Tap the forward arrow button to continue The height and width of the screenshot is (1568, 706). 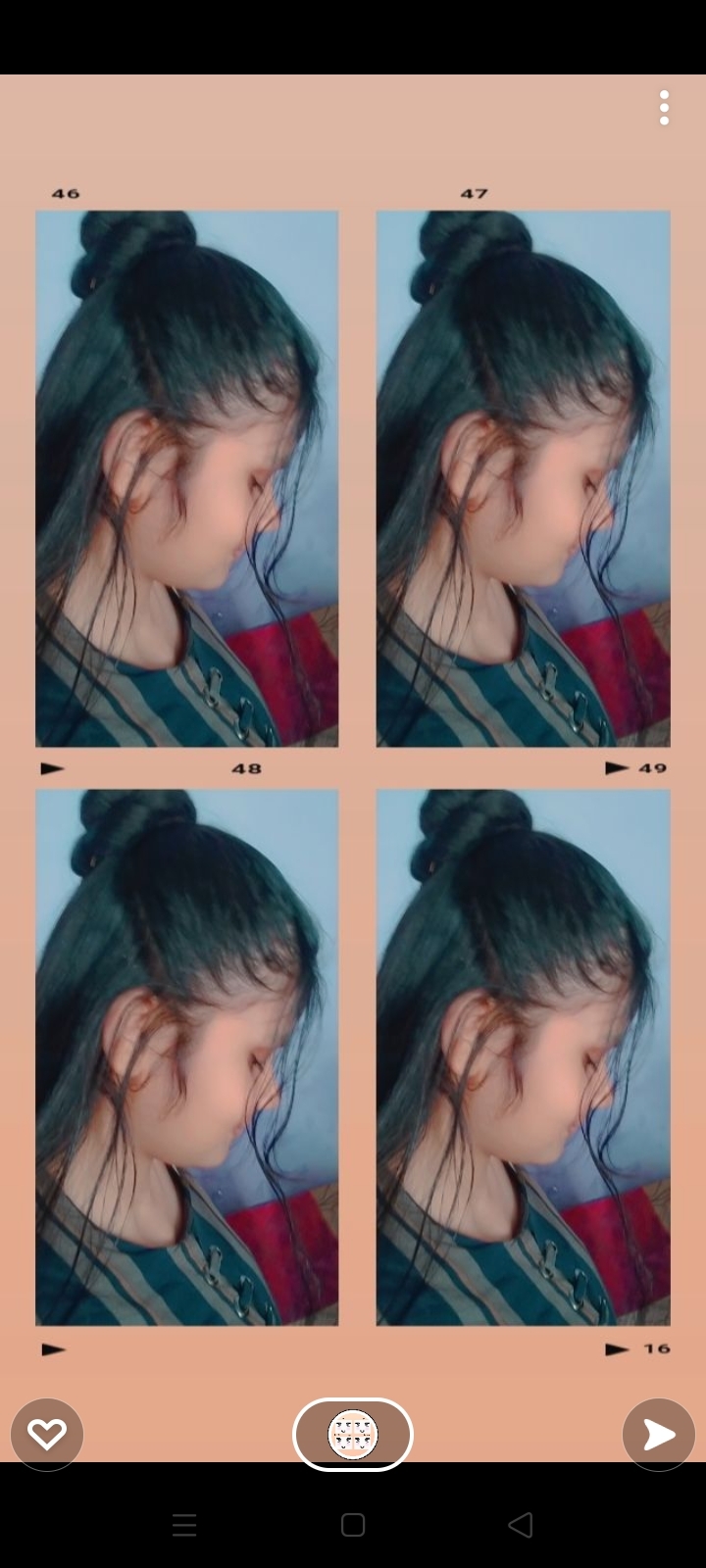click(659, 1435)
